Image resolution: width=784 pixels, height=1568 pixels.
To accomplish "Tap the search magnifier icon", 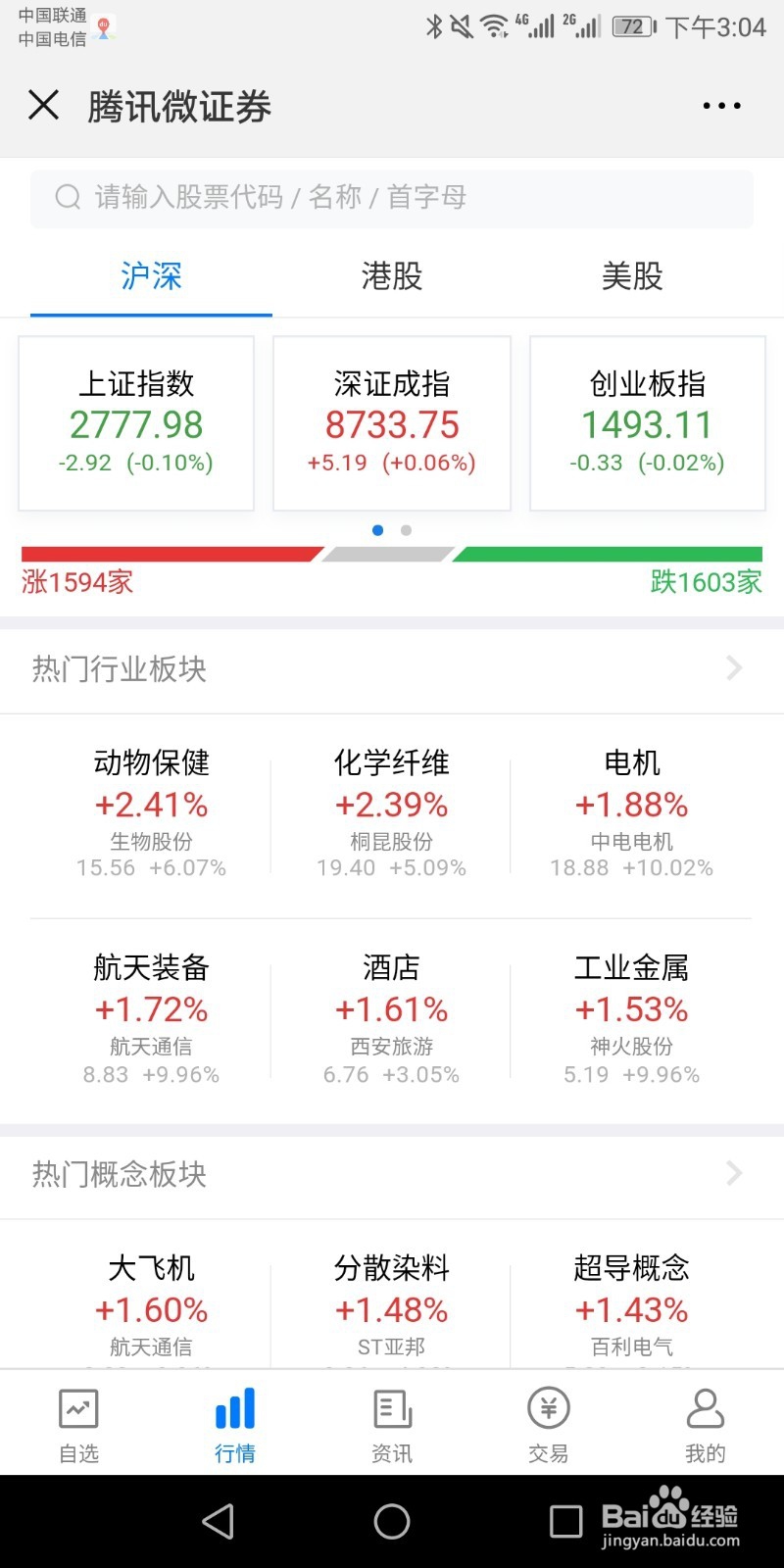I will coord(66,198).
